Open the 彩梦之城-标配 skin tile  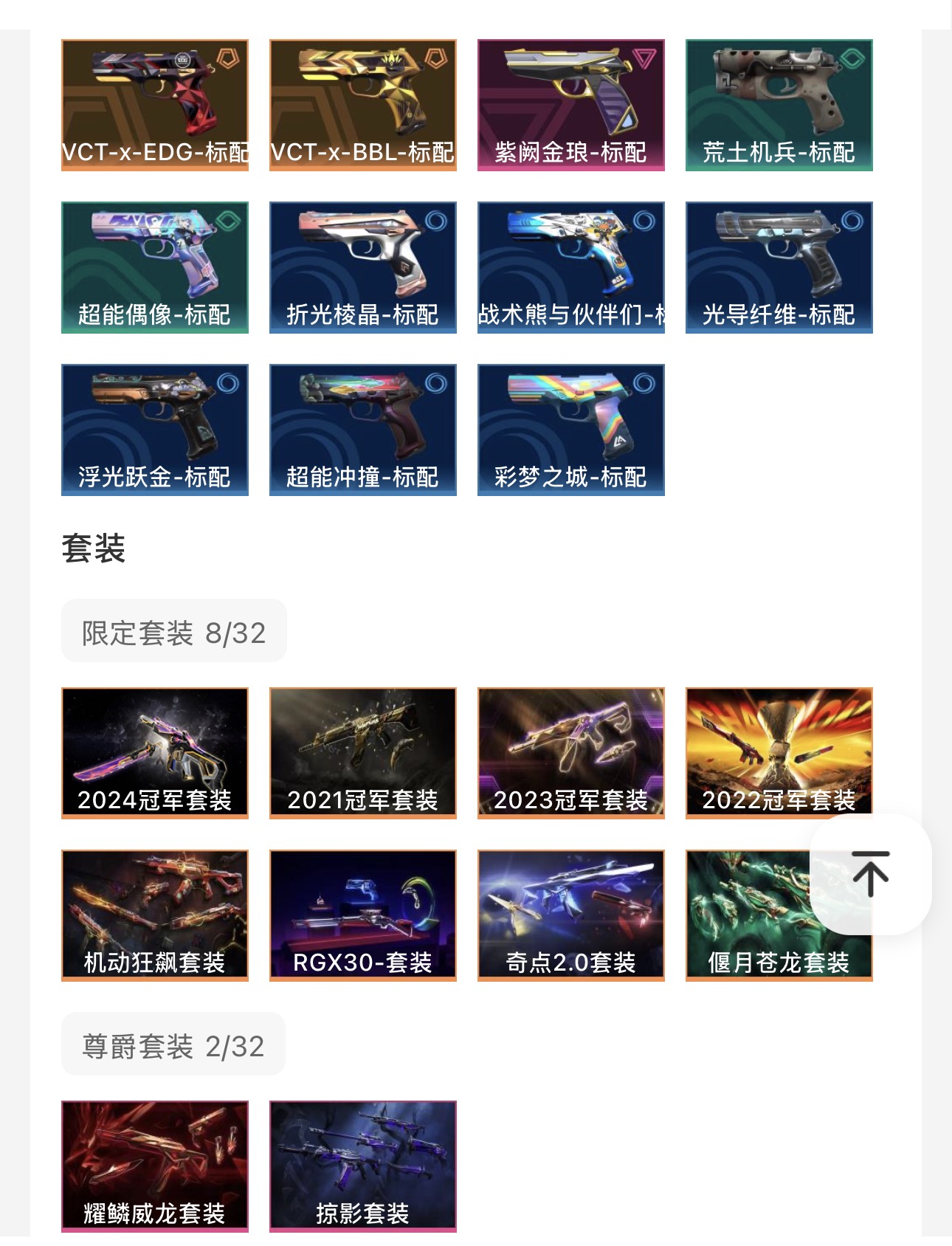(571, 430)
